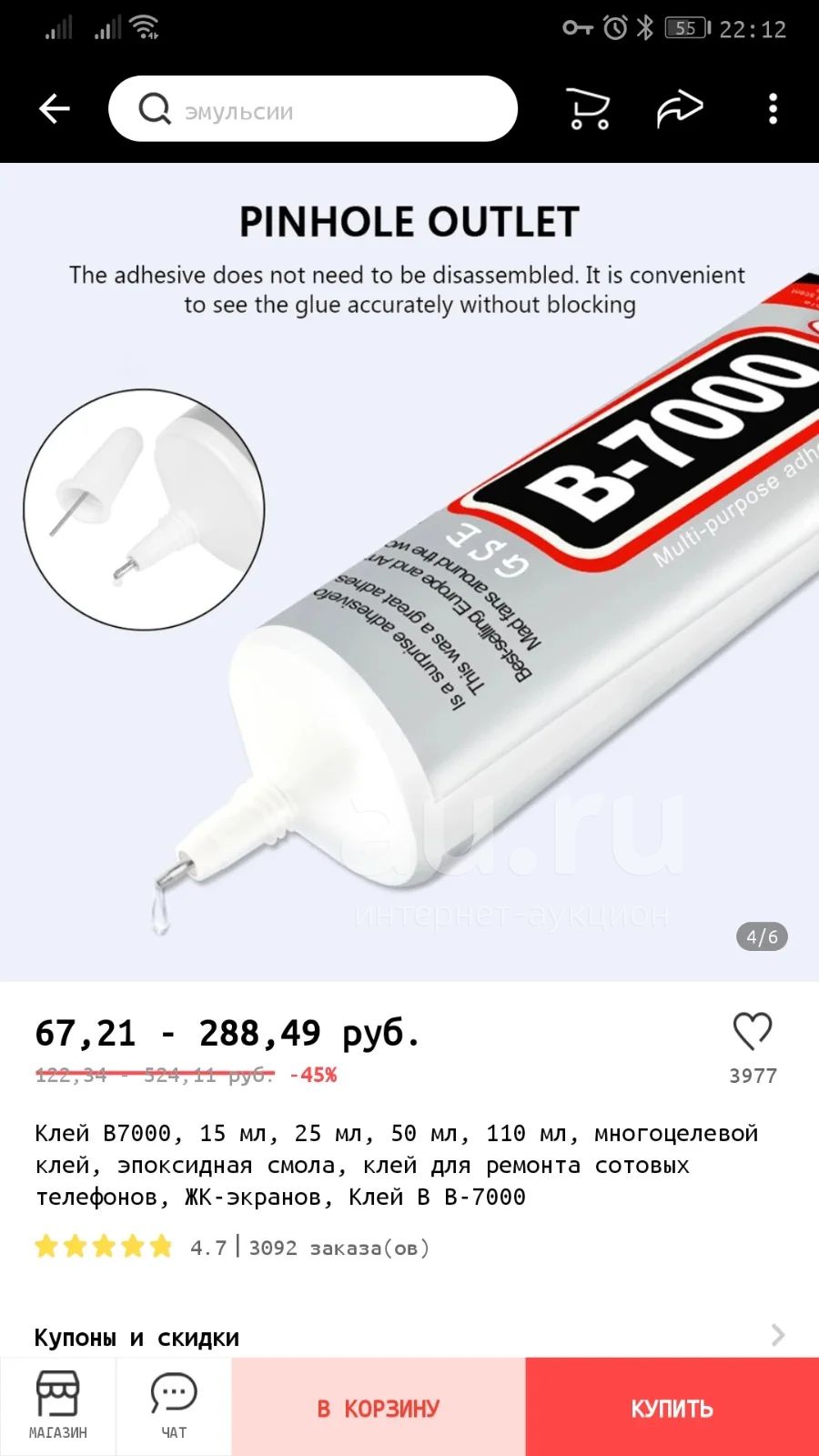Viewport: 819px width, 1456px height.
Task: Go back using the arrow icon
Action: pyautogui.click(x=55, y=109)
